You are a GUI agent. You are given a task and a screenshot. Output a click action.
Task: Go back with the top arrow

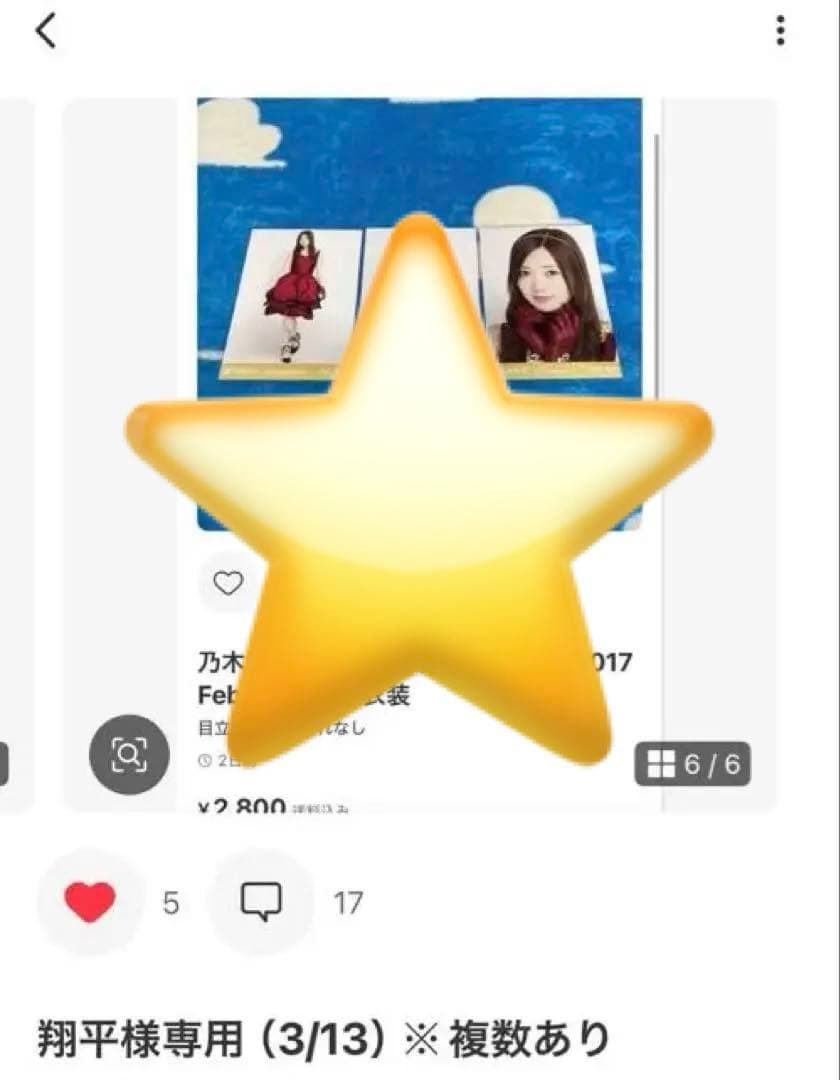click(x=46, y=32)
